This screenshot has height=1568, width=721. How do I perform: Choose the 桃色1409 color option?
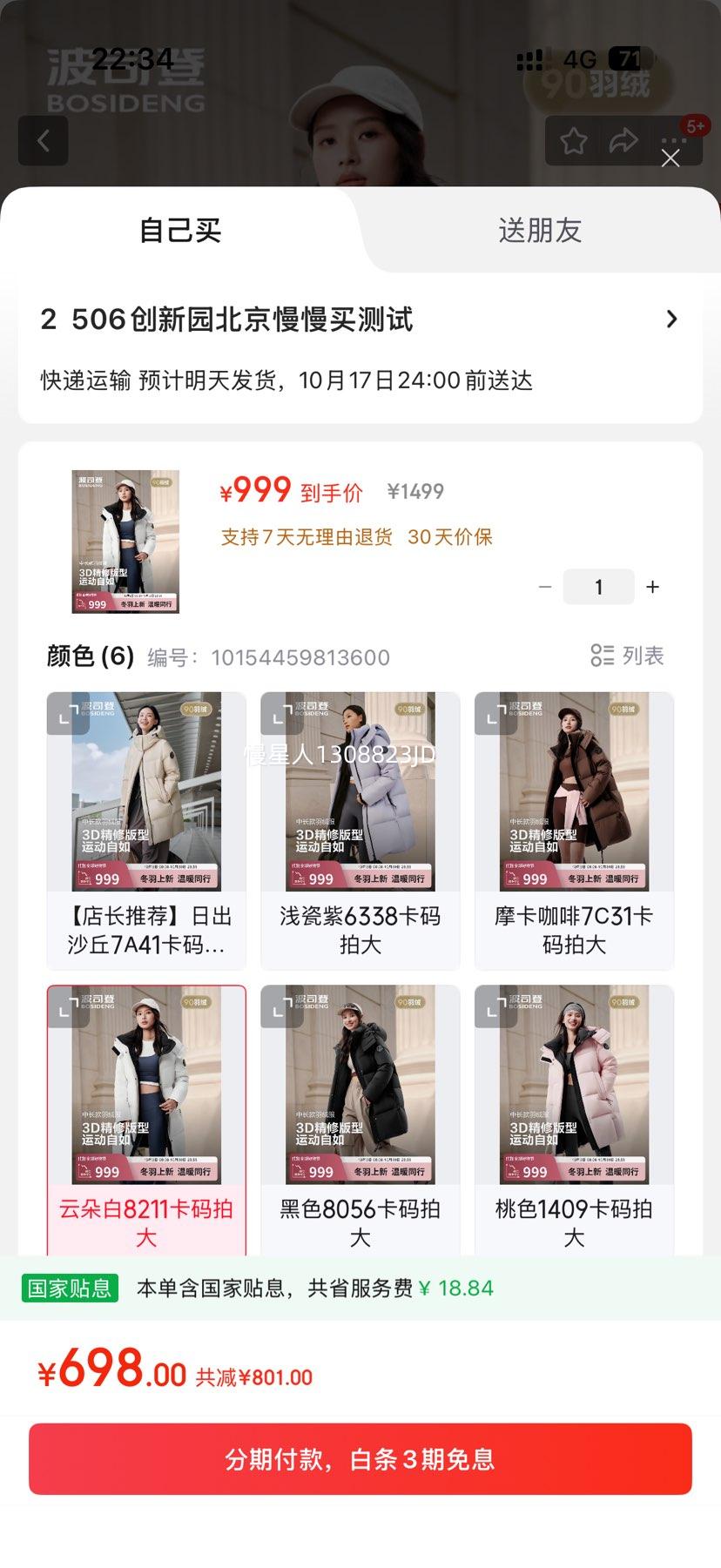574,1221
